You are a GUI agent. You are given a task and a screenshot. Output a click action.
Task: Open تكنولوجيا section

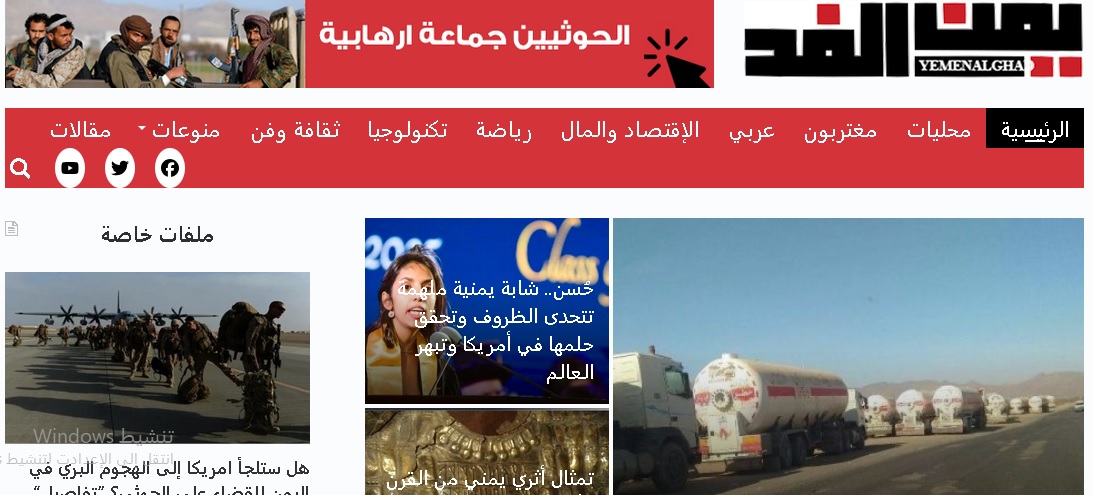pos(407,130)
